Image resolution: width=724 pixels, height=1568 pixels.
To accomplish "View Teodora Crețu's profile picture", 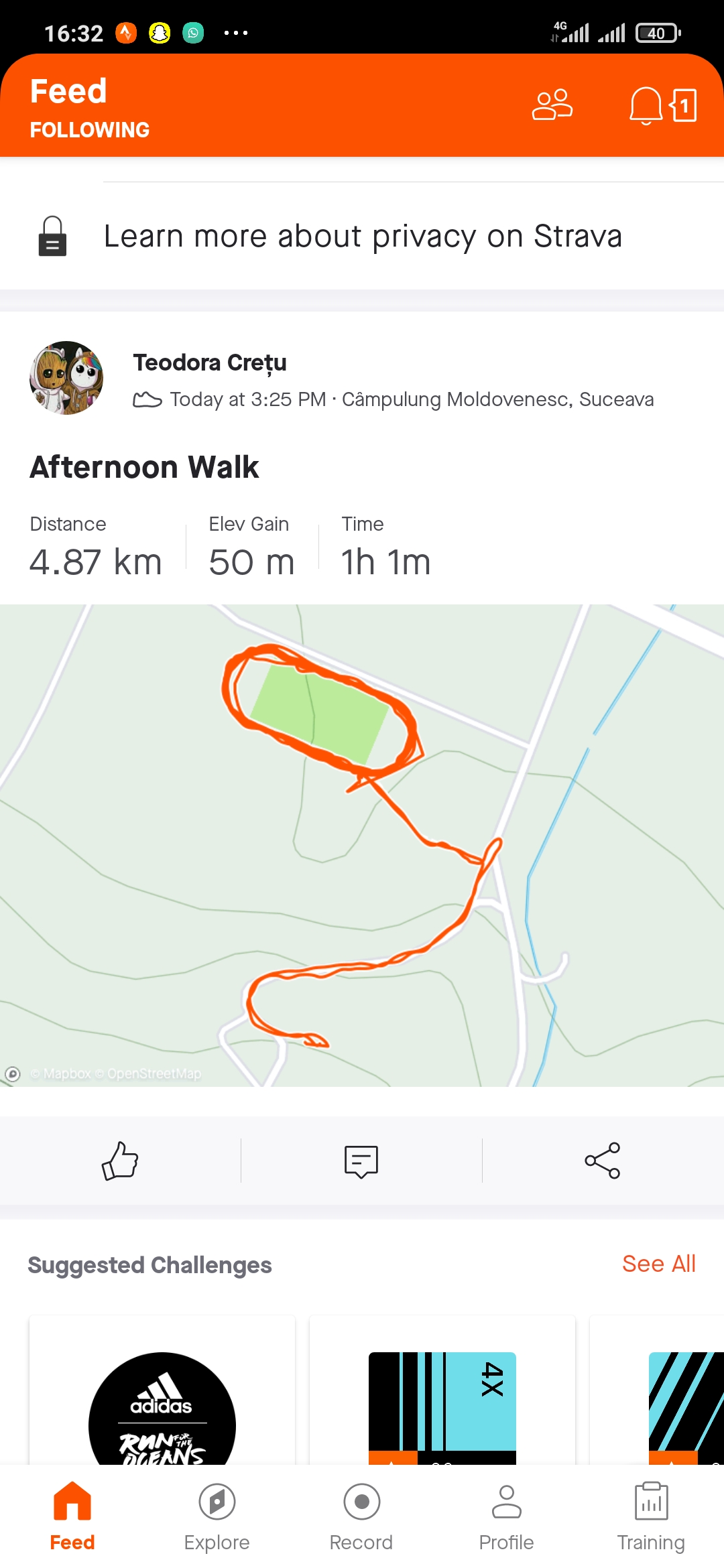I will (x=66, y=378).
